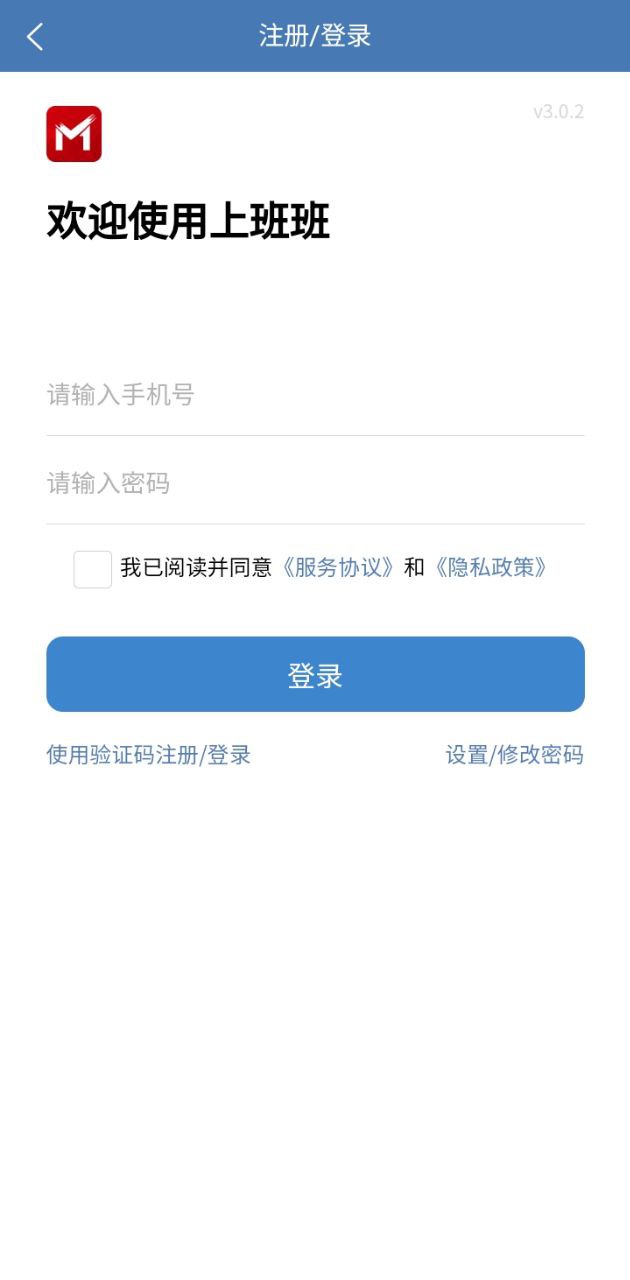Focus the phone number input field
Screen dimensions: 630x1280
click(x=315, y=395)
